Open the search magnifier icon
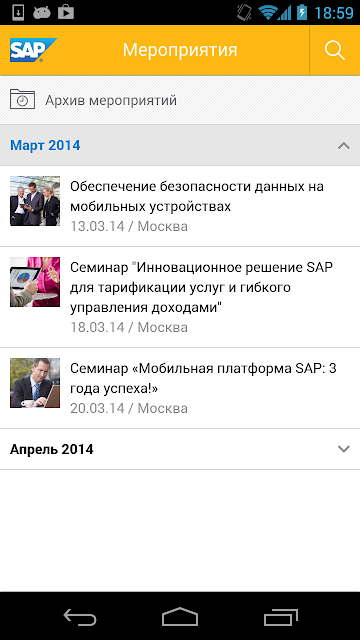The height and width of the screenshot is (640, 360). tap(335, 51)
